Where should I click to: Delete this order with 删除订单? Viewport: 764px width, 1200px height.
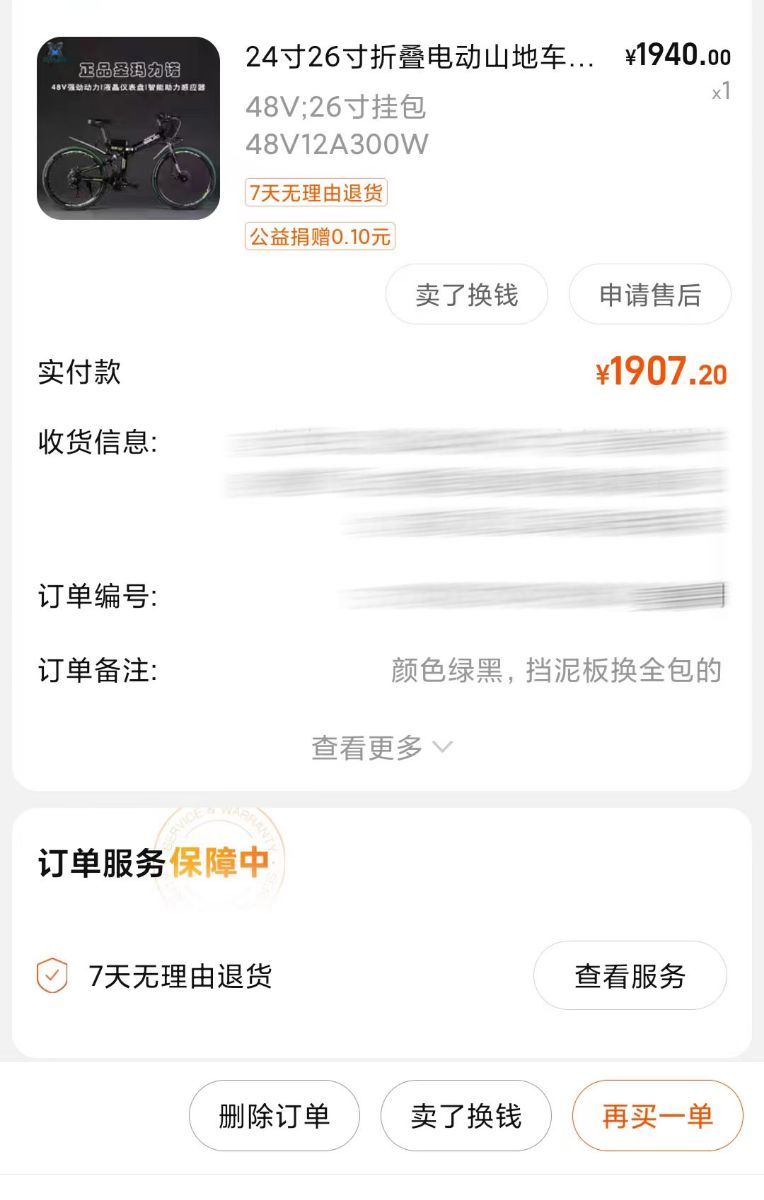(274, 1115)
